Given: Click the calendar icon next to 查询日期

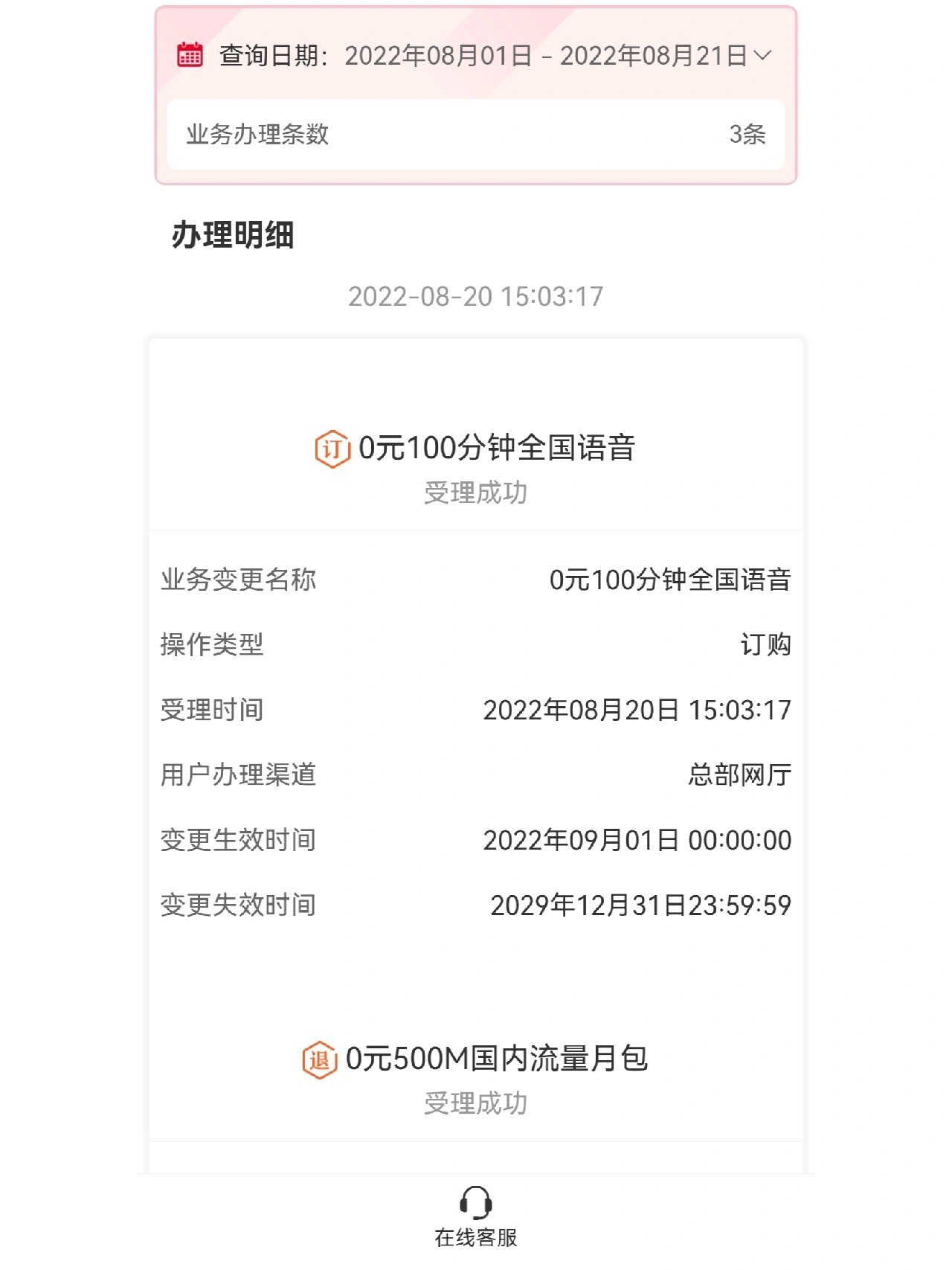Looking at the screenshot, I should point(188,53).
